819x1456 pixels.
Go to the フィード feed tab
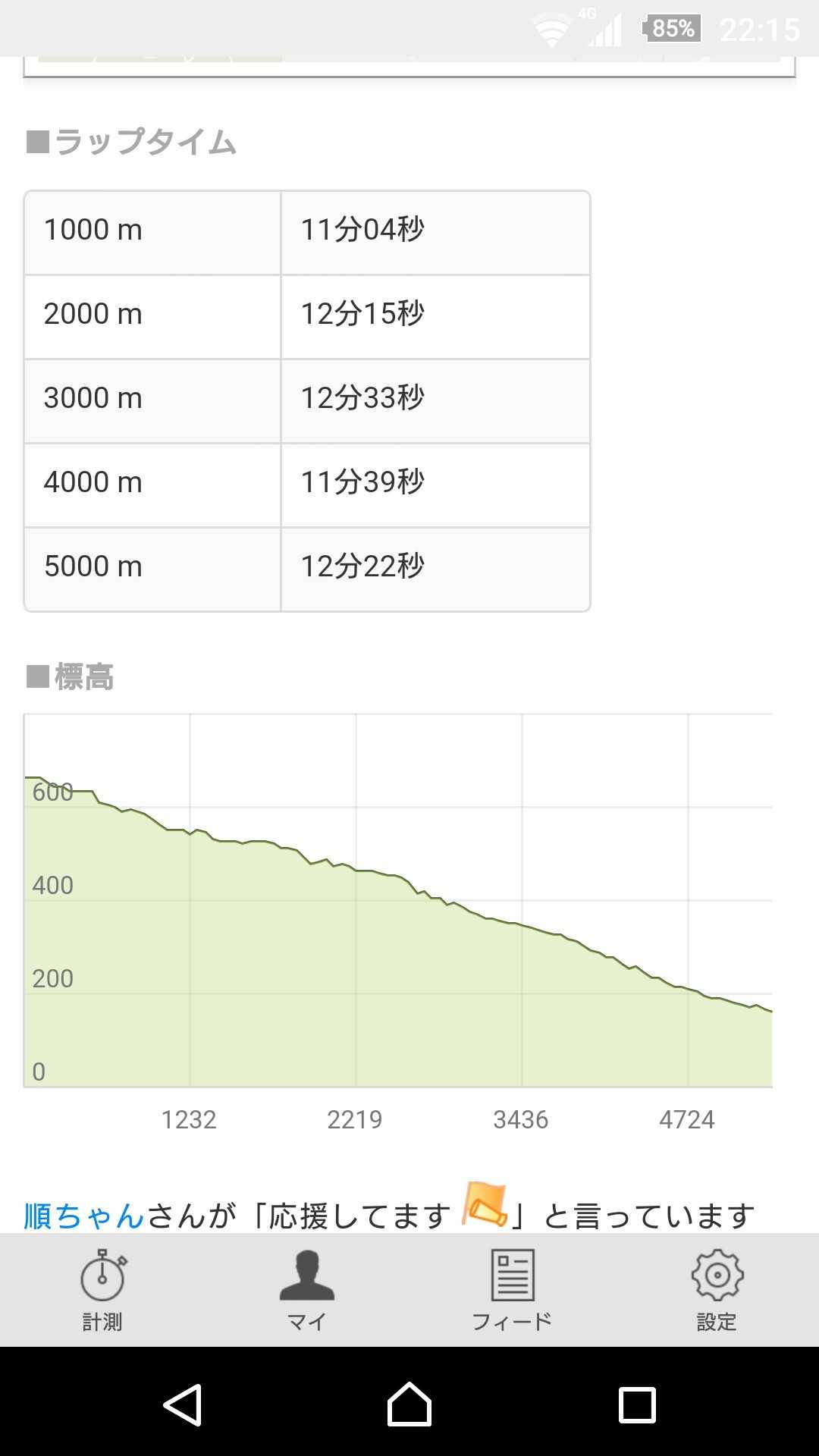(x=512, y=1289)
